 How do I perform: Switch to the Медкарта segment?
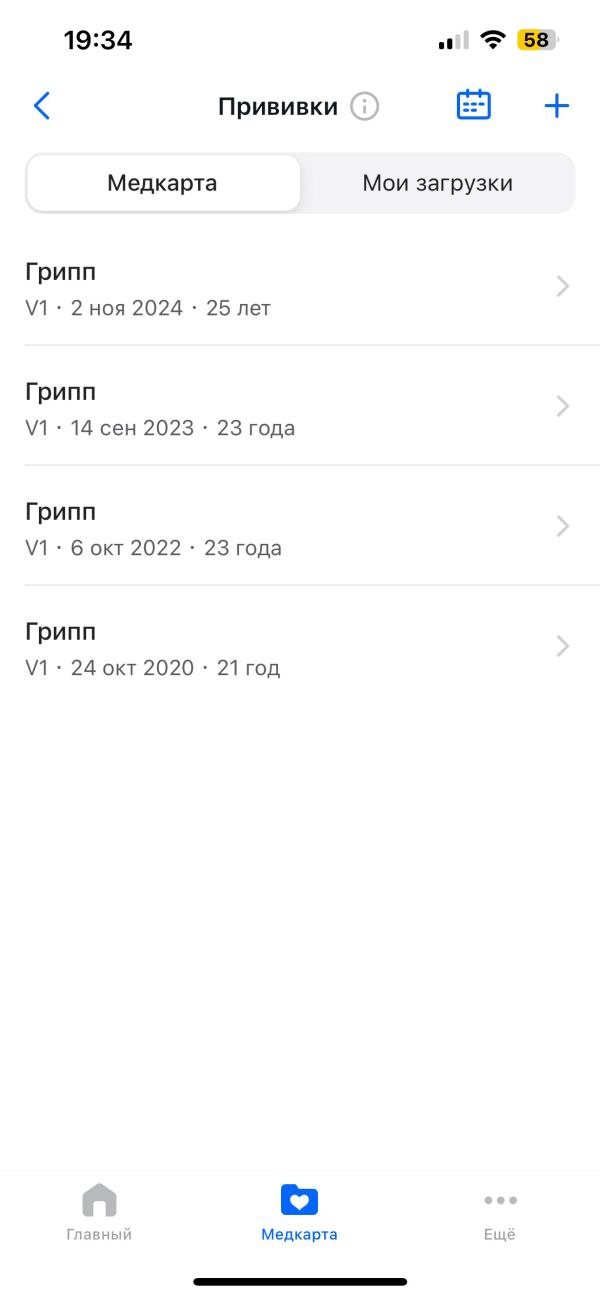pyautogui.click(x=163, y=183)
